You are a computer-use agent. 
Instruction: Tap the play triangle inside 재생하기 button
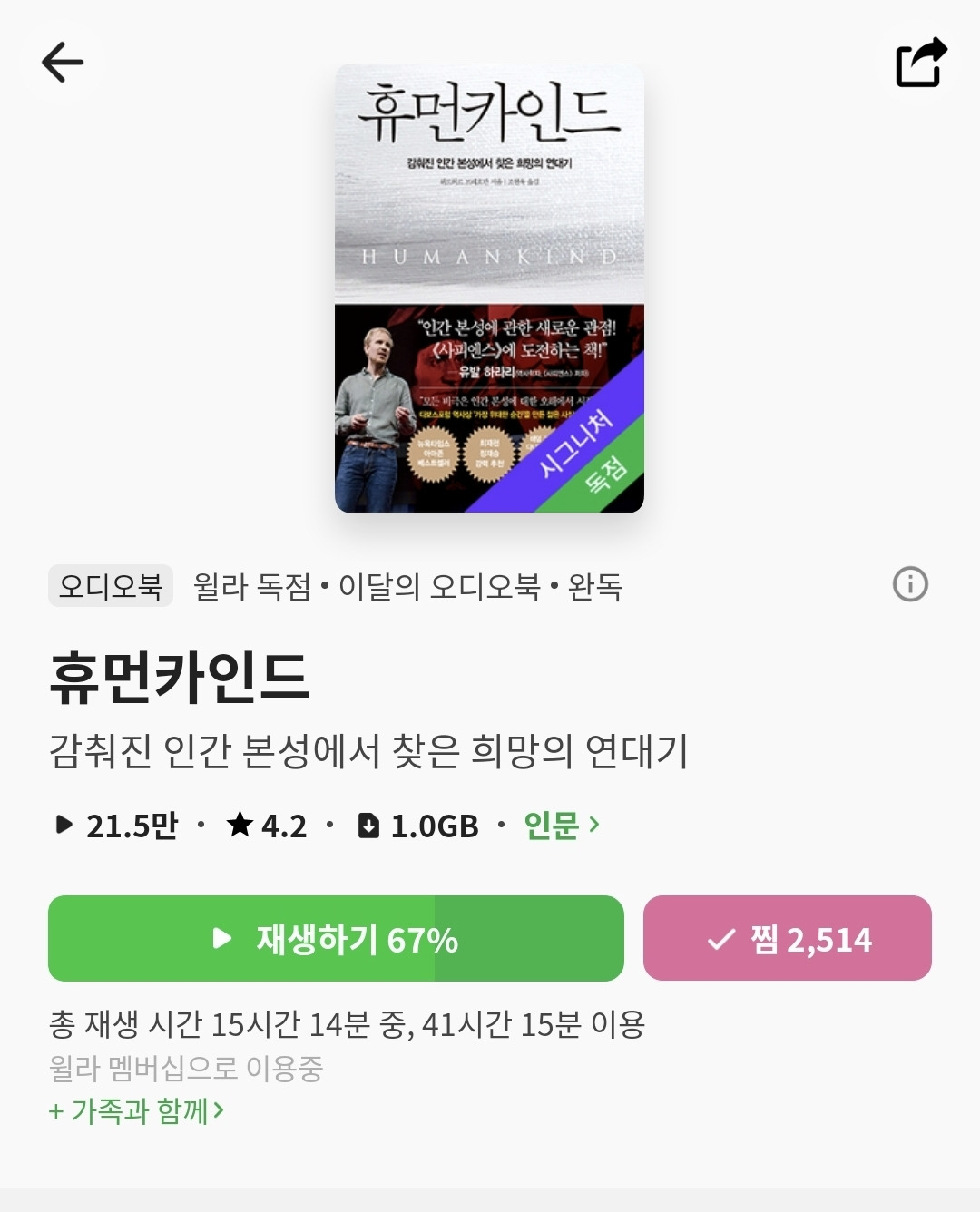tap(220, 939)
